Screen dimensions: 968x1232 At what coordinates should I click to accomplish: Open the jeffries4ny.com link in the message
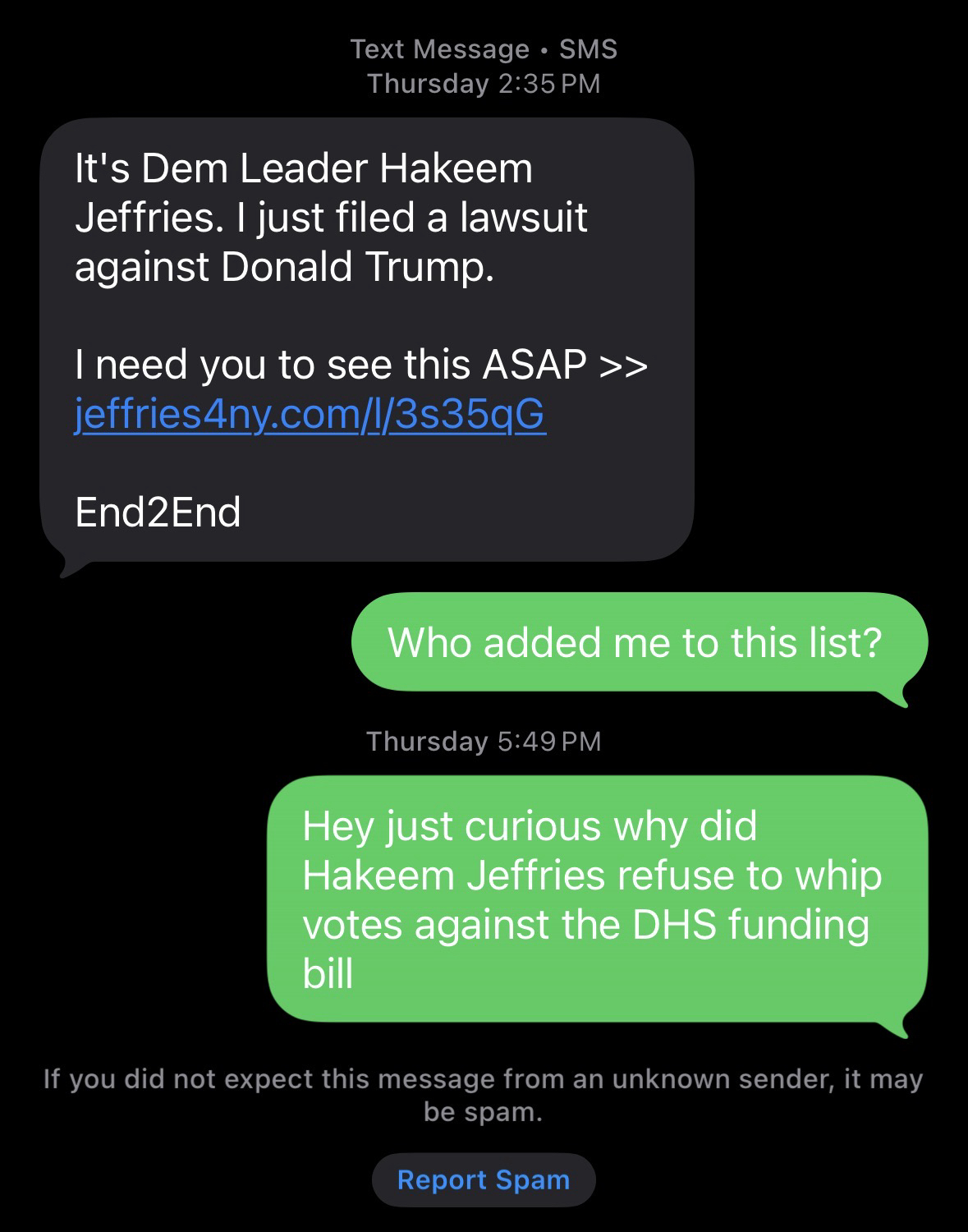pyautogui.click(x=310, y=415)
